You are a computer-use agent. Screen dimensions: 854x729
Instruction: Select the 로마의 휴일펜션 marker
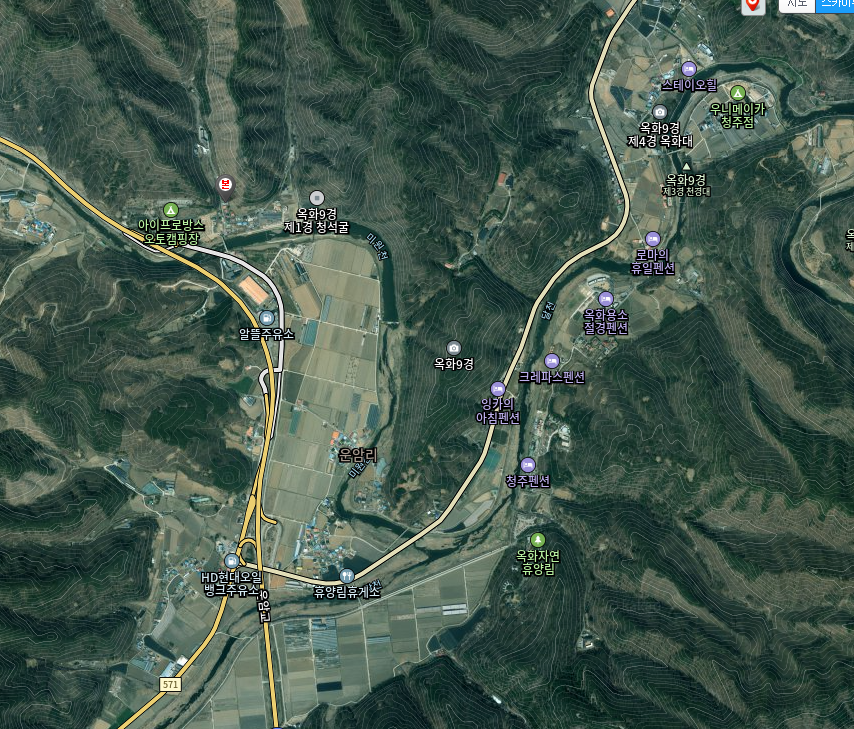pos(653,239)
